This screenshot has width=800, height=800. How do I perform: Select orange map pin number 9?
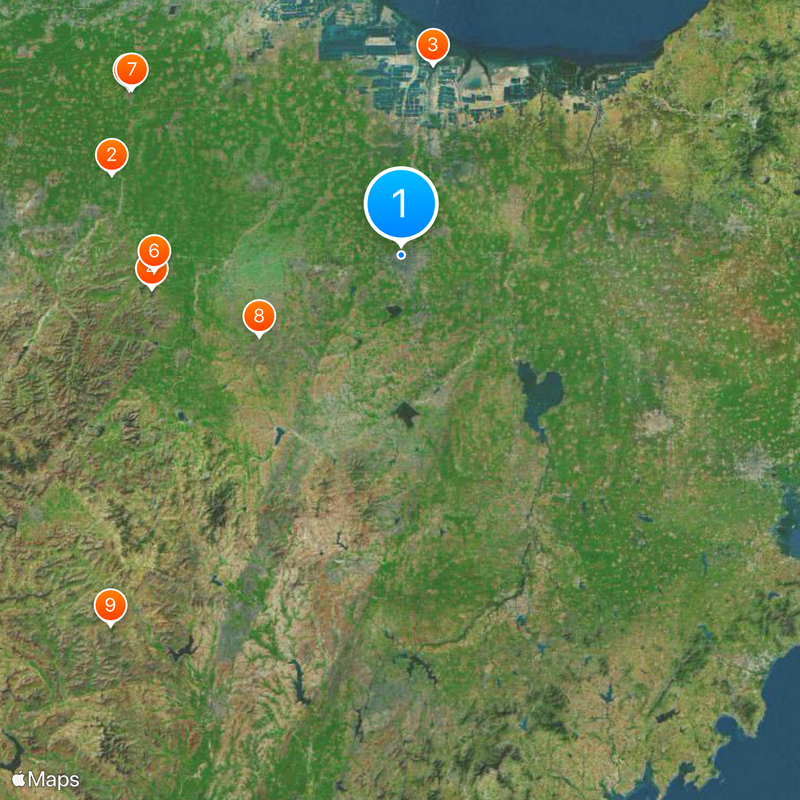pos(110,605)
